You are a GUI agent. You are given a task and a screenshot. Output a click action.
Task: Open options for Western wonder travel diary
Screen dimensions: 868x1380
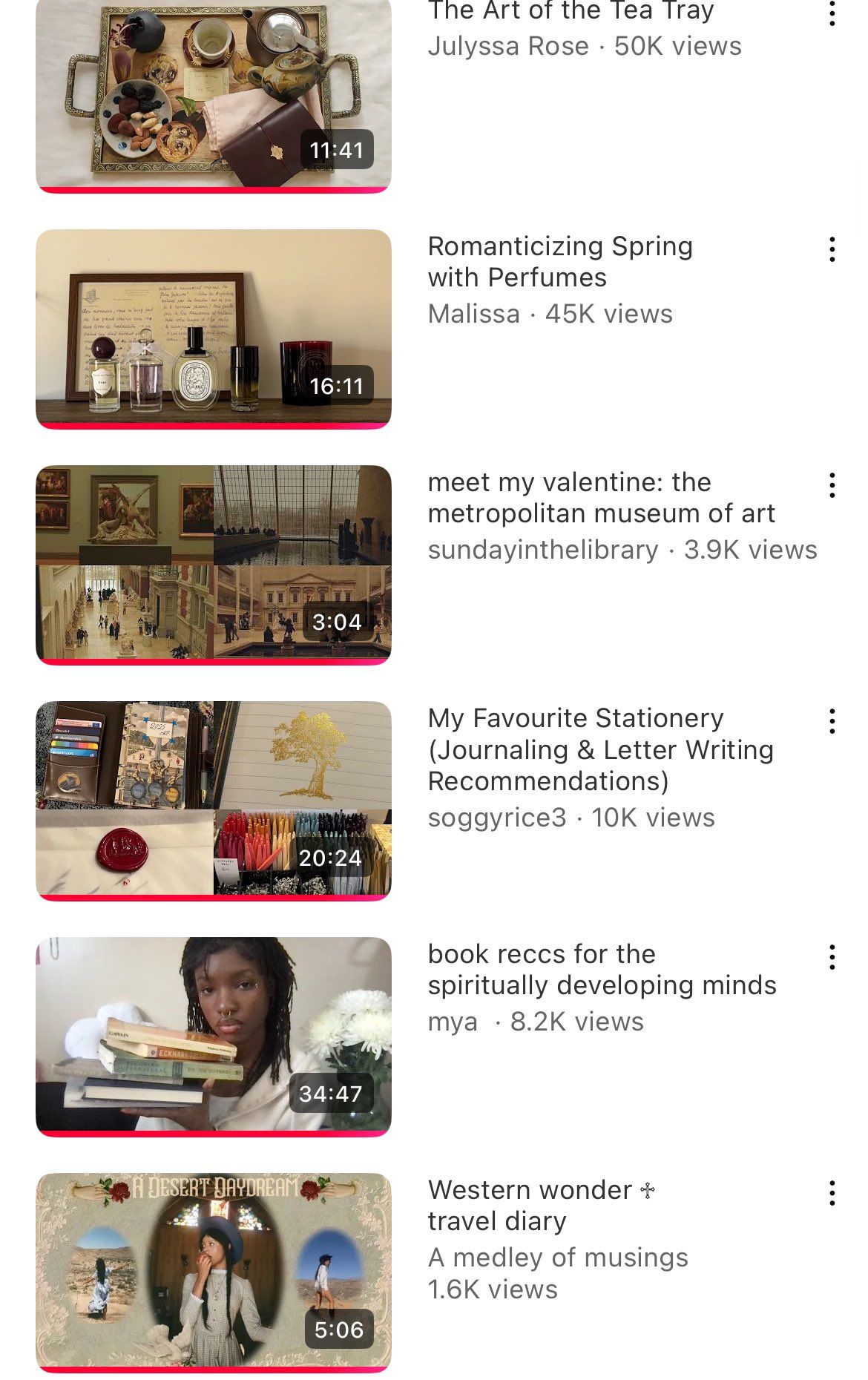pyautogui.click(x=832, y=1193)
